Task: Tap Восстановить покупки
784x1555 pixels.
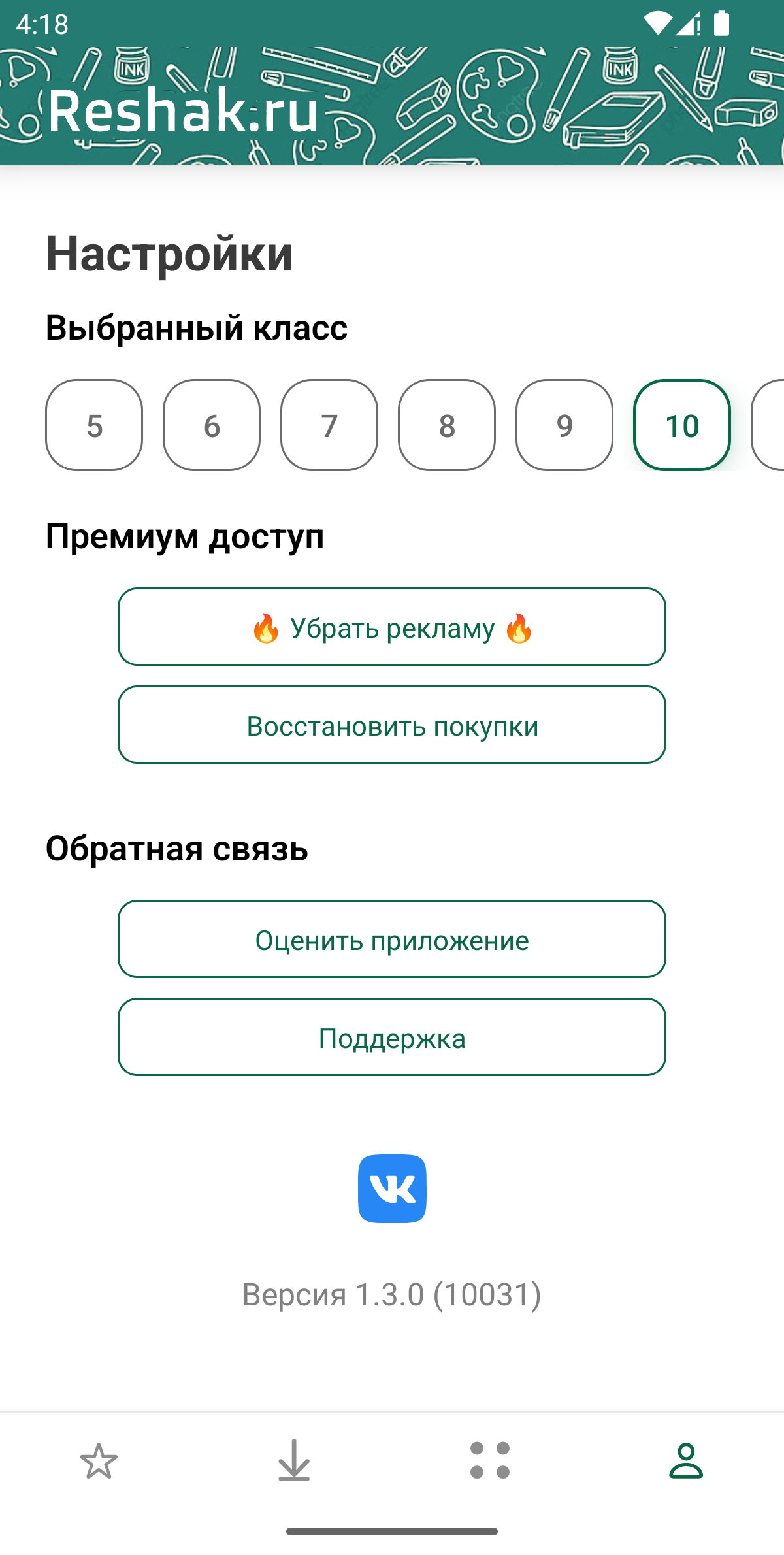Action: (x=392, y=725)
